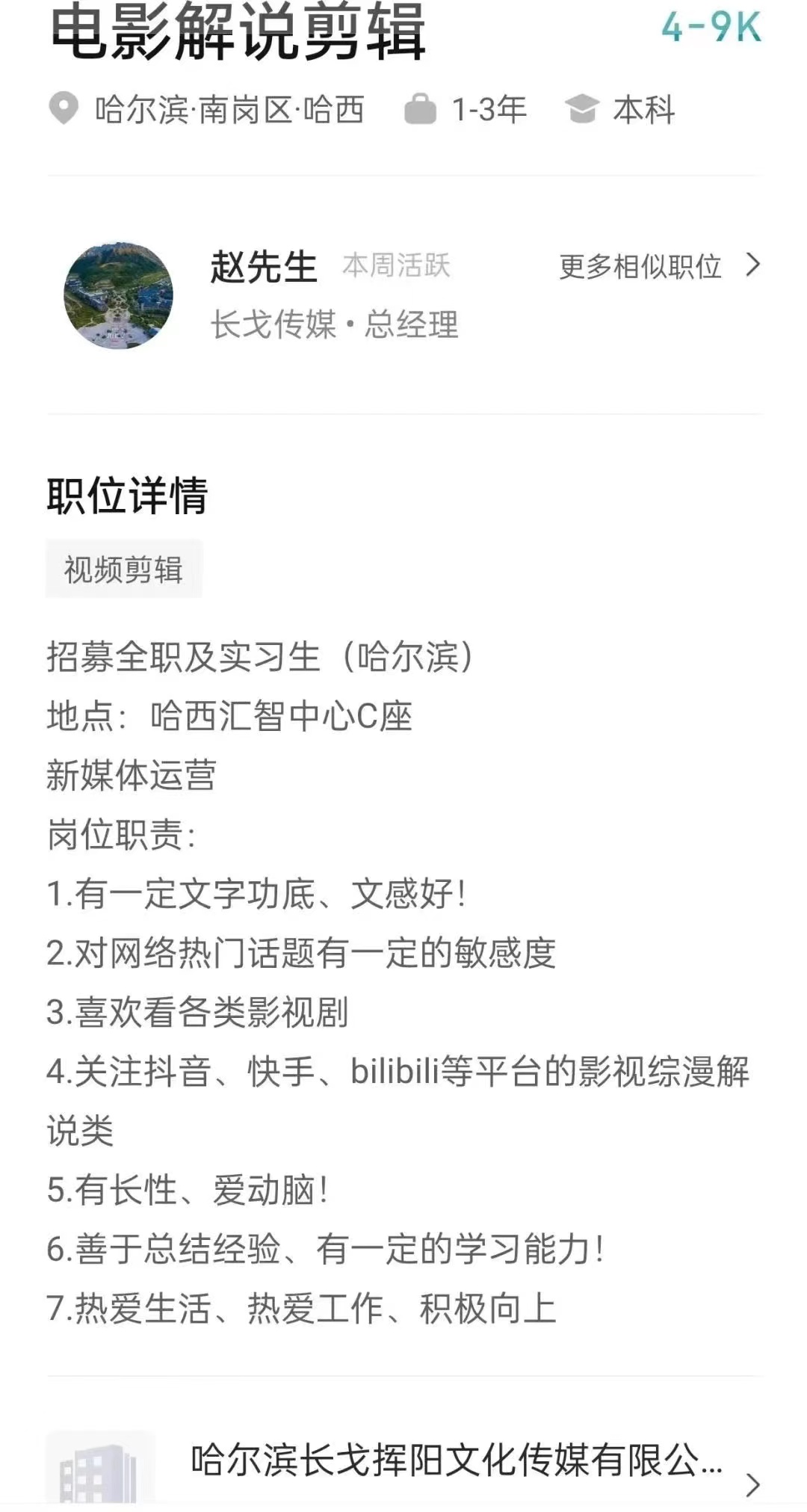807x1512 pixels.
Task: Open 更多相似职位 similar positions link
Action: pos(659,266)
